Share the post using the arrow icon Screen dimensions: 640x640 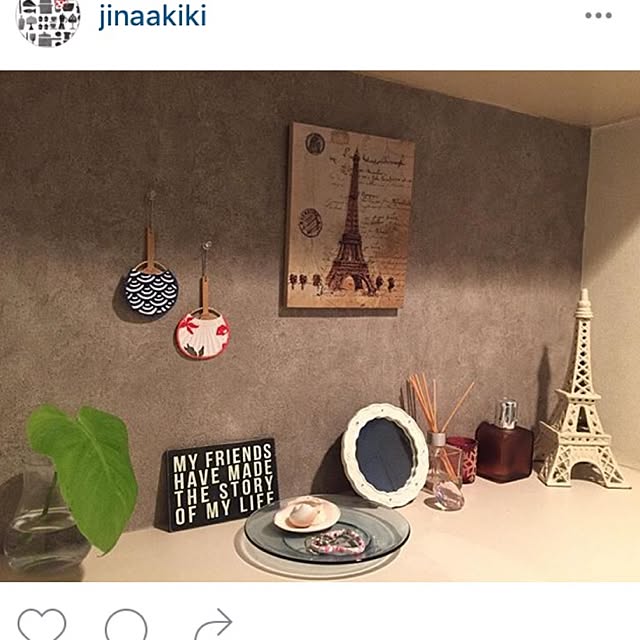point(212,626)
